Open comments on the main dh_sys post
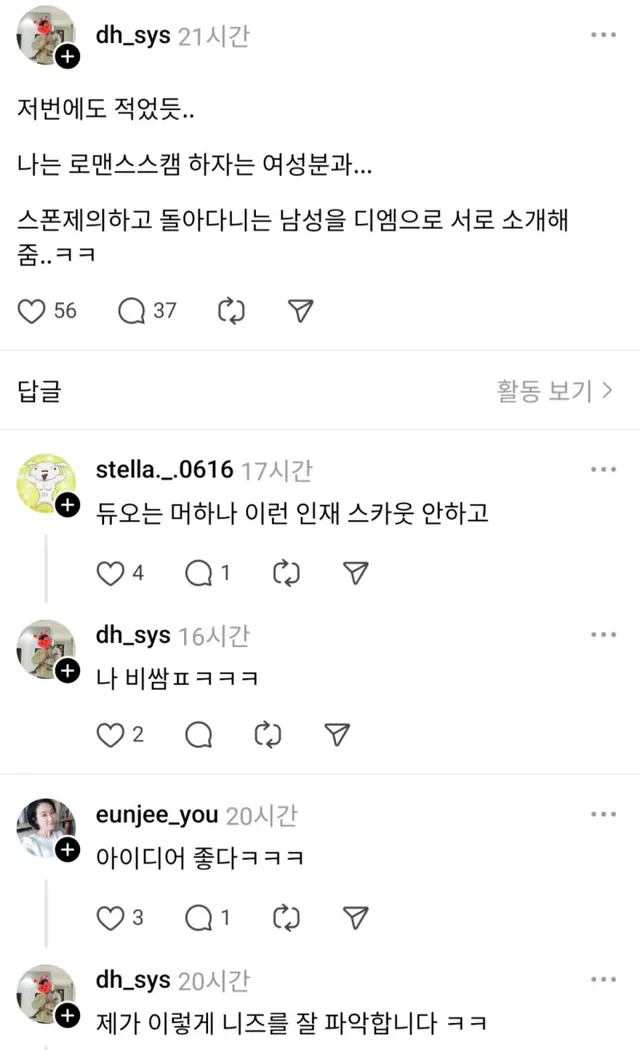 pos(132,311)
